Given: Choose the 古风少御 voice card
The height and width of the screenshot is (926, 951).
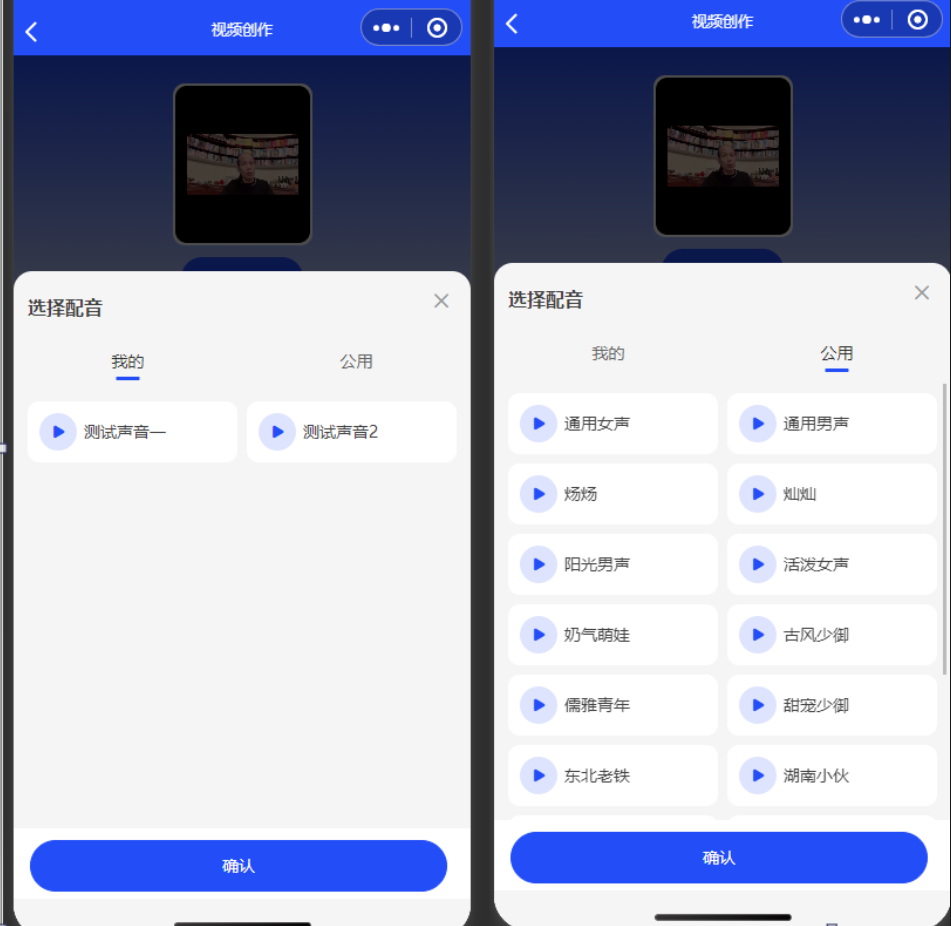Looking at the screenshot, I should coord(831,635).
